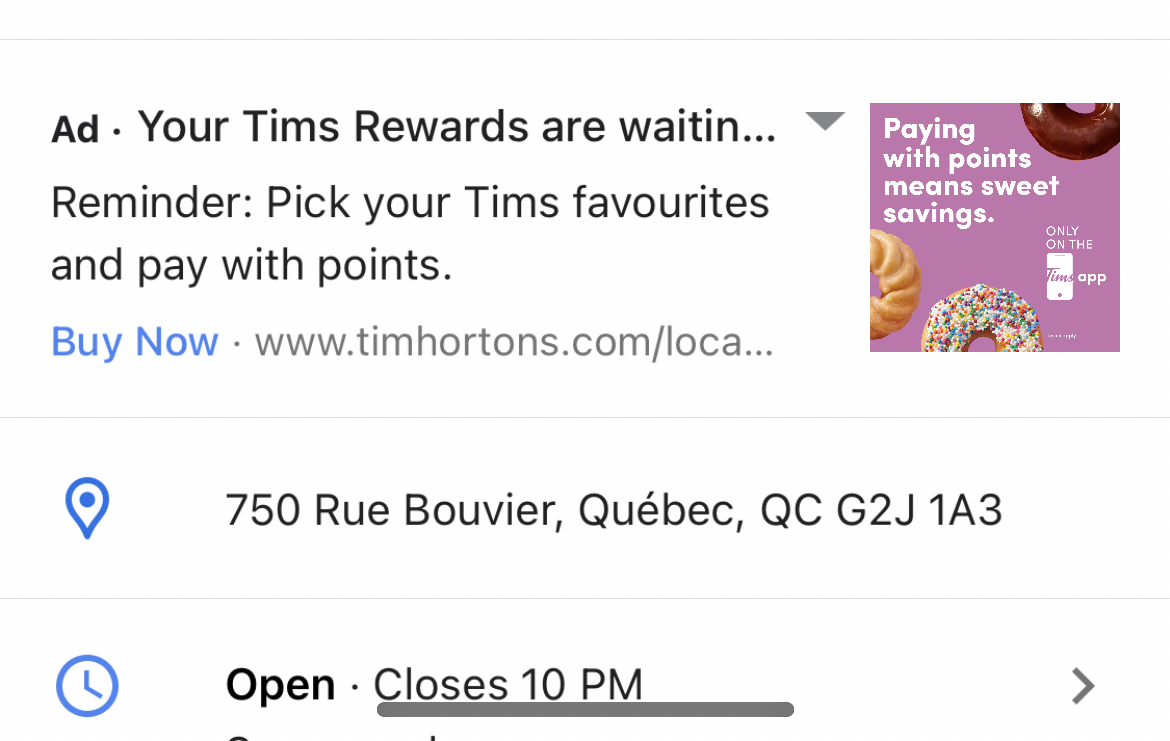Image resolution: width=1170 pixels, height=741 pixels.
Task: Open the ad options dropdown arrow
Action: [825, 122]
